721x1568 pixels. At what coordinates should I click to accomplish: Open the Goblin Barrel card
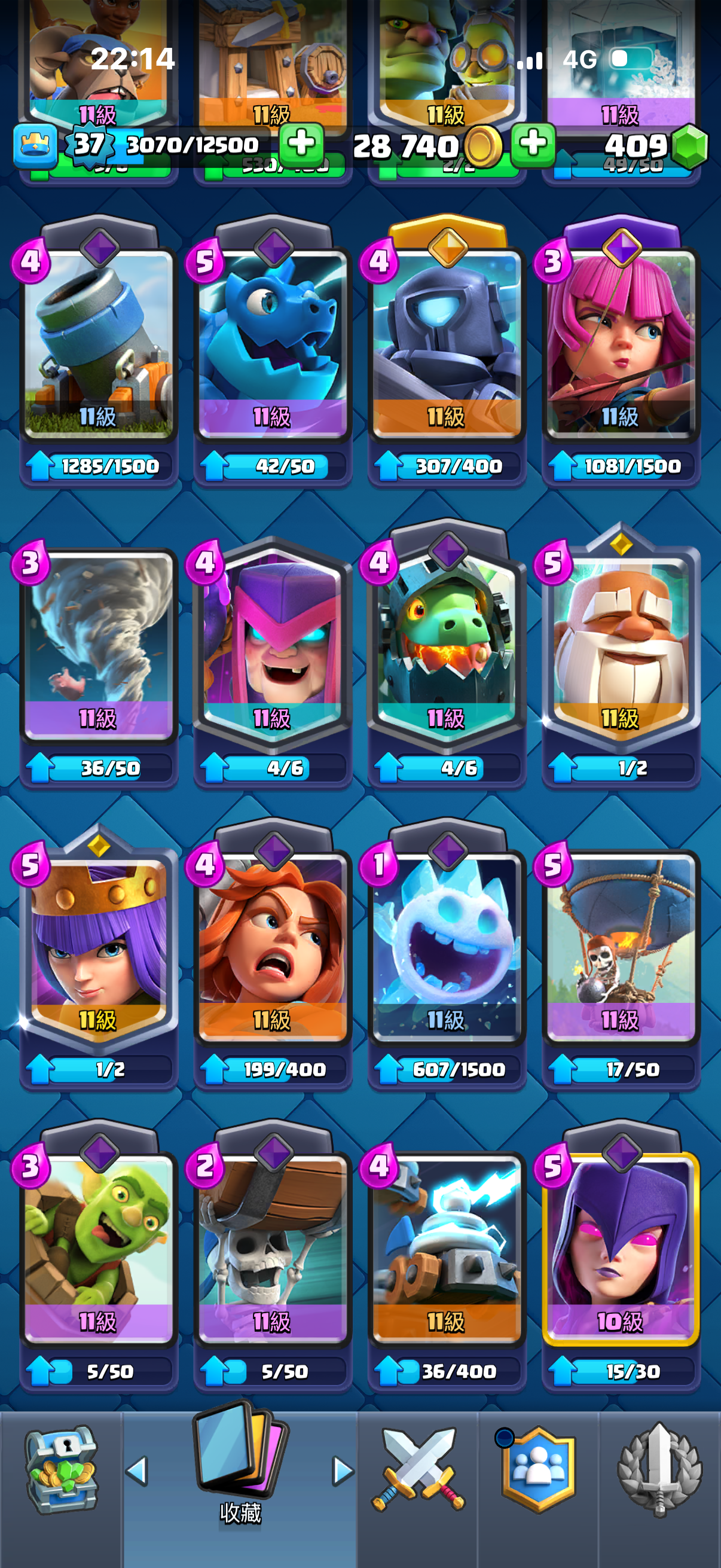99,1248
